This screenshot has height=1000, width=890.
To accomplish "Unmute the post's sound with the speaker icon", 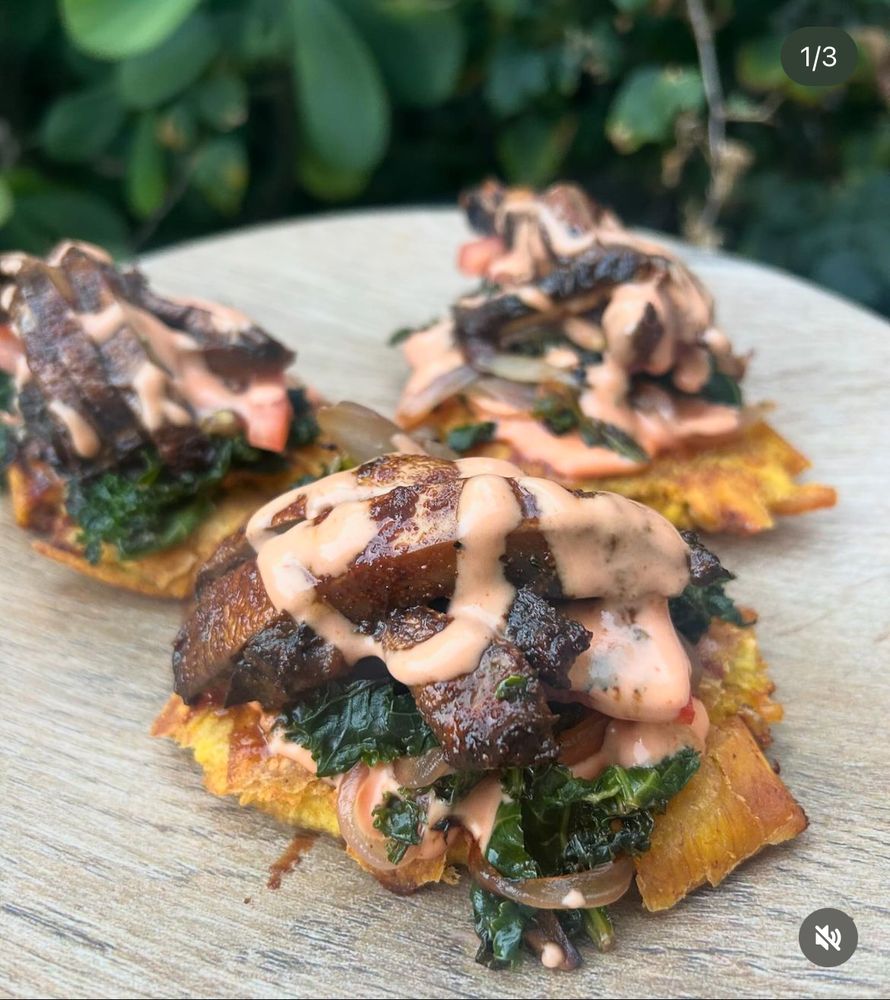I will coord(827,937).
